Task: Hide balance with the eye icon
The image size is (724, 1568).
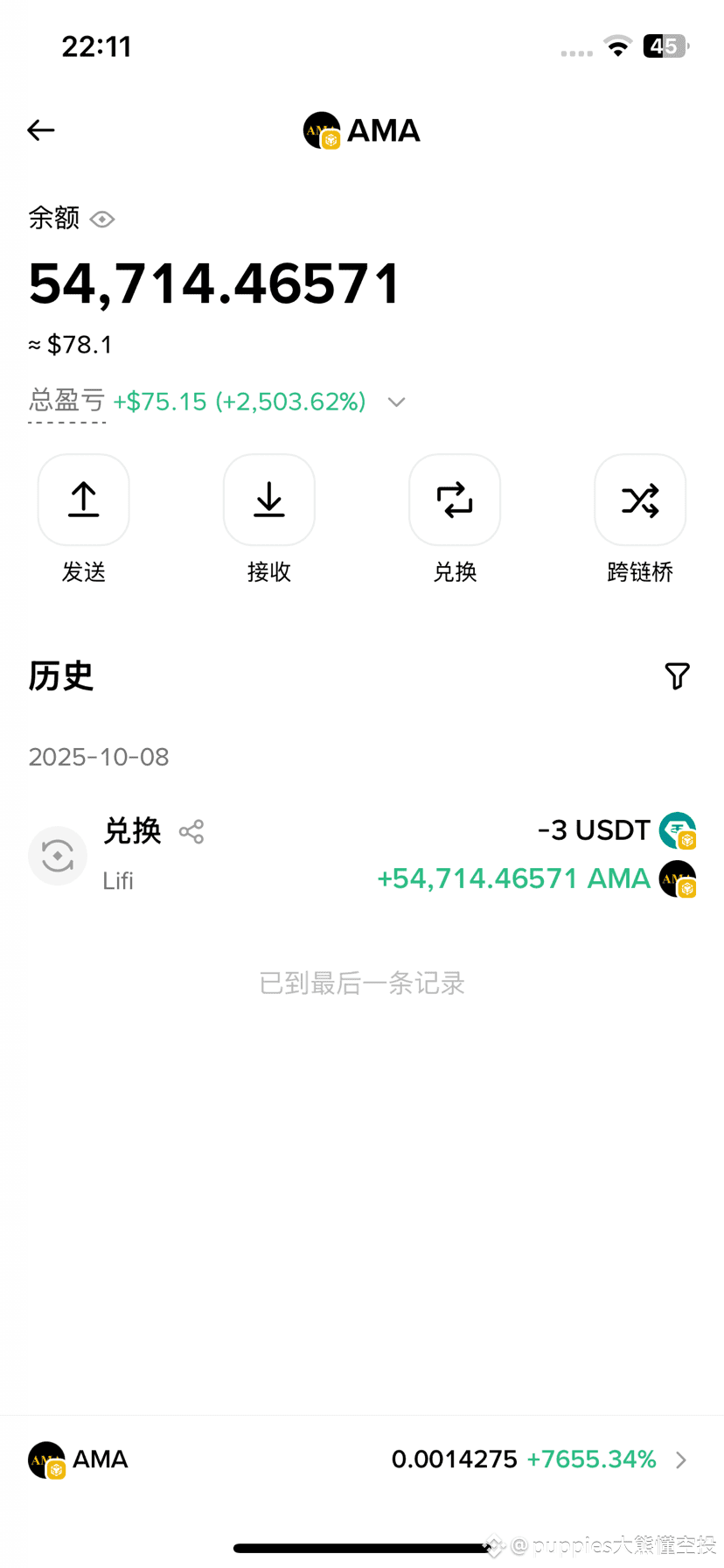Action: pyautogui.click(x=102, y=219)
